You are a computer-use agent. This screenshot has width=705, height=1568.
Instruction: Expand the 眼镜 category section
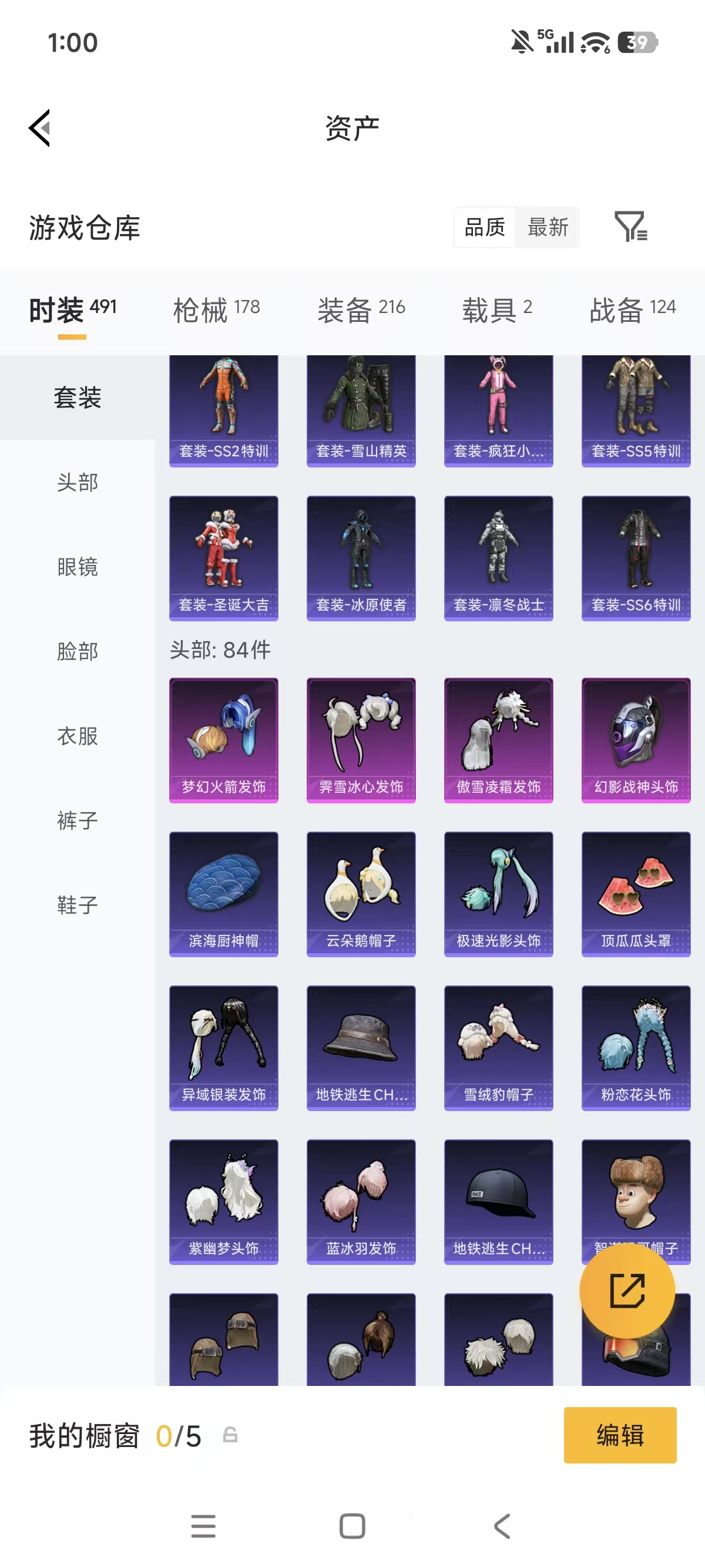coord(77,567)
